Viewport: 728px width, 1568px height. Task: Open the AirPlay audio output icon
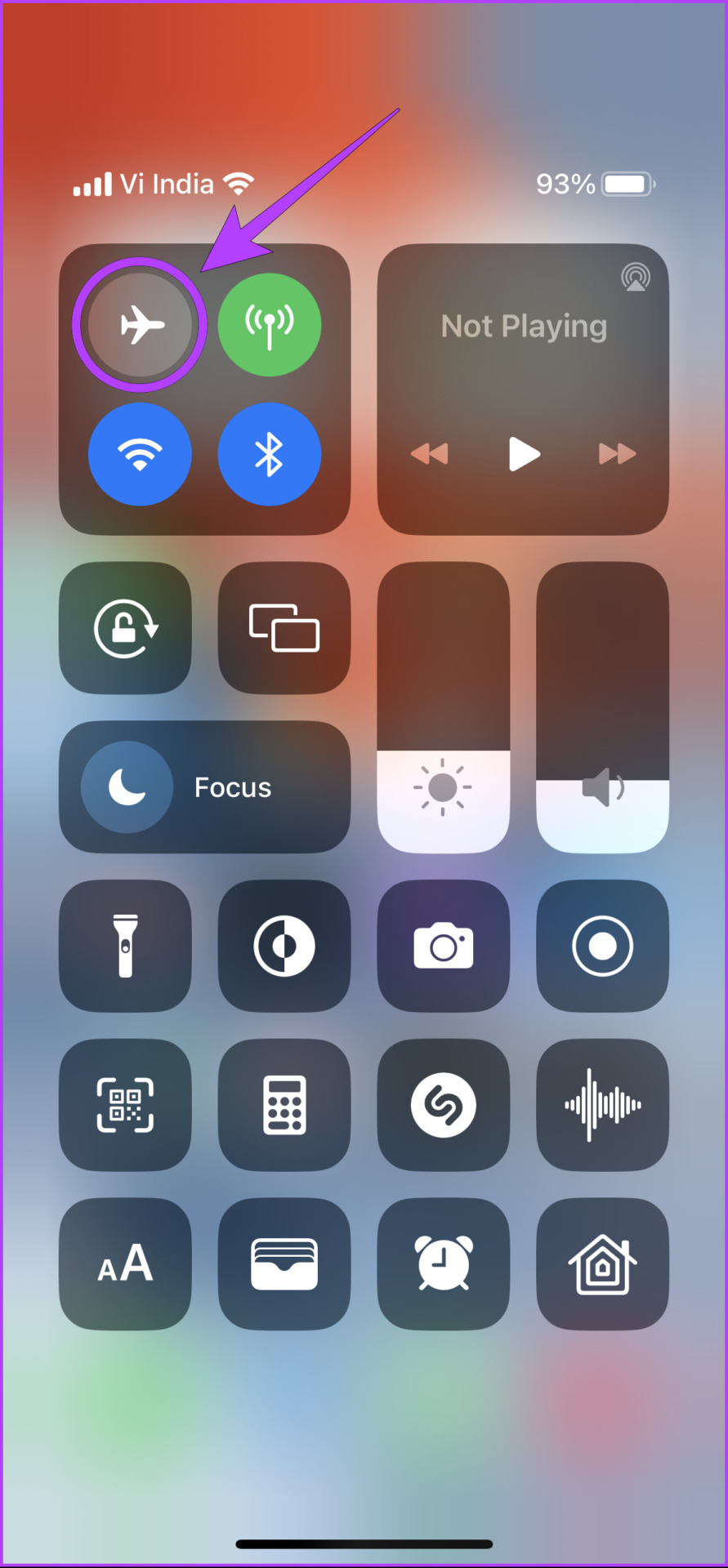tap(635, 277)
